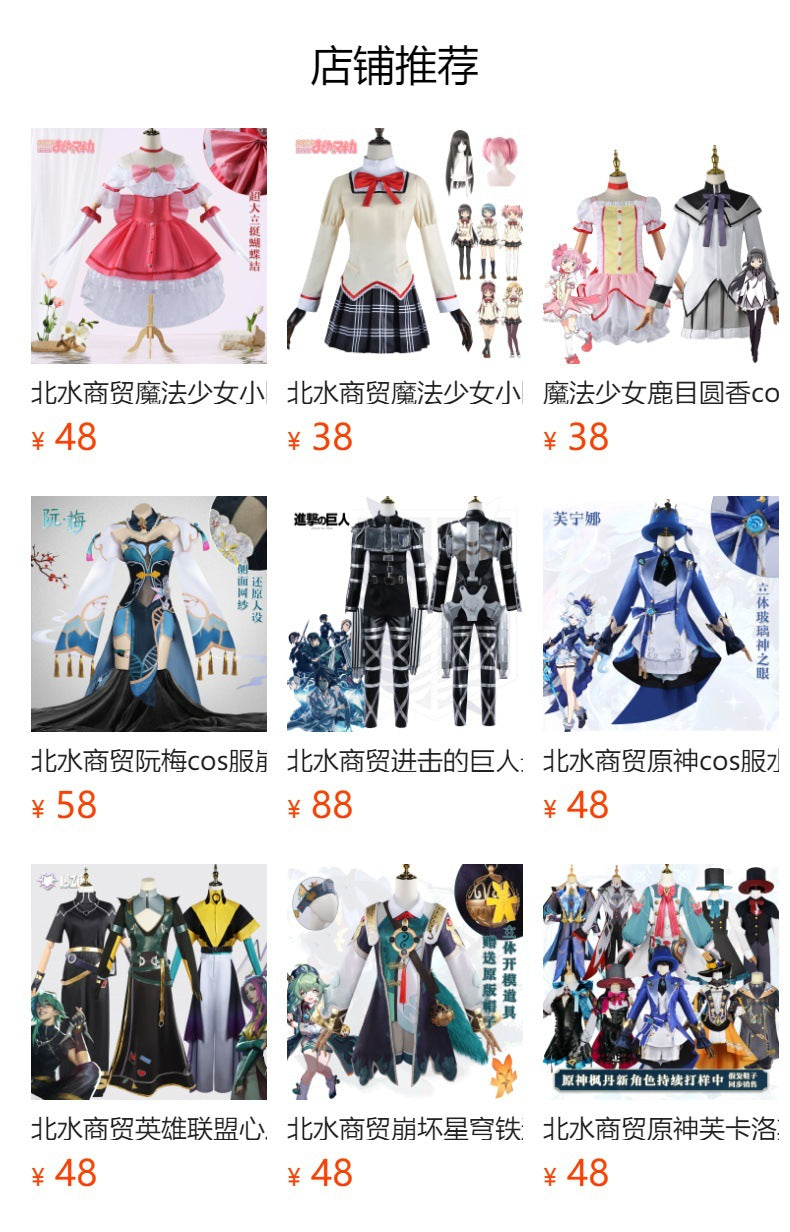Open 北水商贸崩坏星穹铁道 costume card
790x1232 pixels.
(x=404, y=982)
